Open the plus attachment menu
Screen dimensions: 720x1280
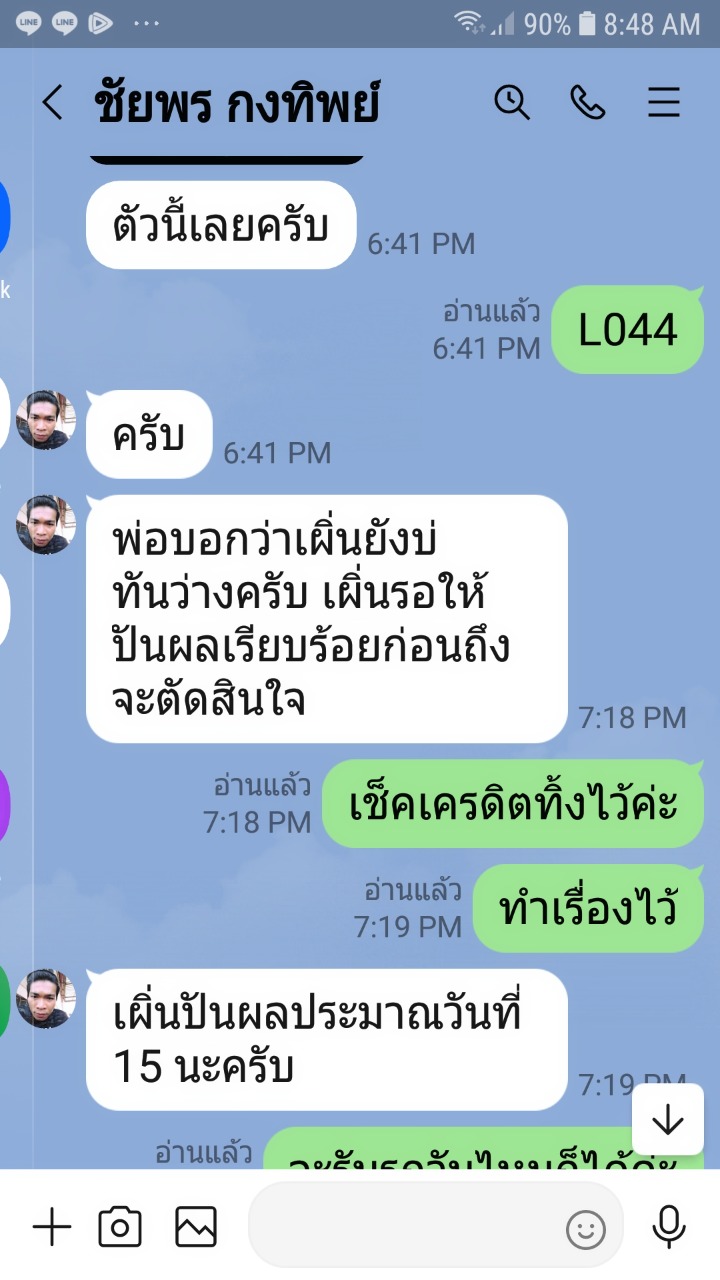pos(52,1227)
